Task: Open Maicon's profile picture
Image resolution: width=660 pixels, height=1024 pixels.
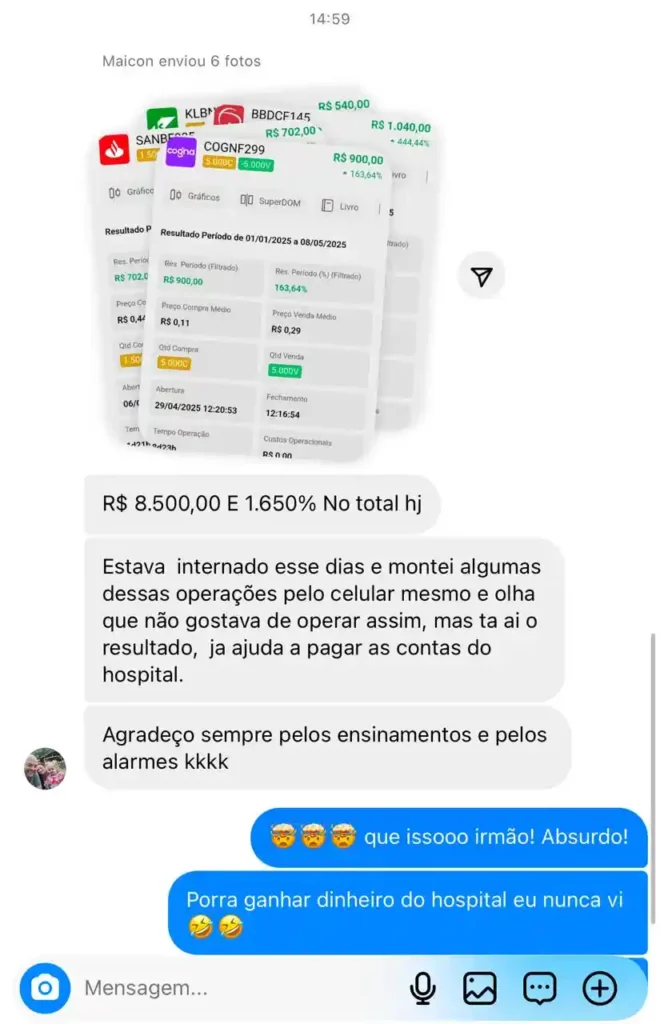Action: pos(45,769)
